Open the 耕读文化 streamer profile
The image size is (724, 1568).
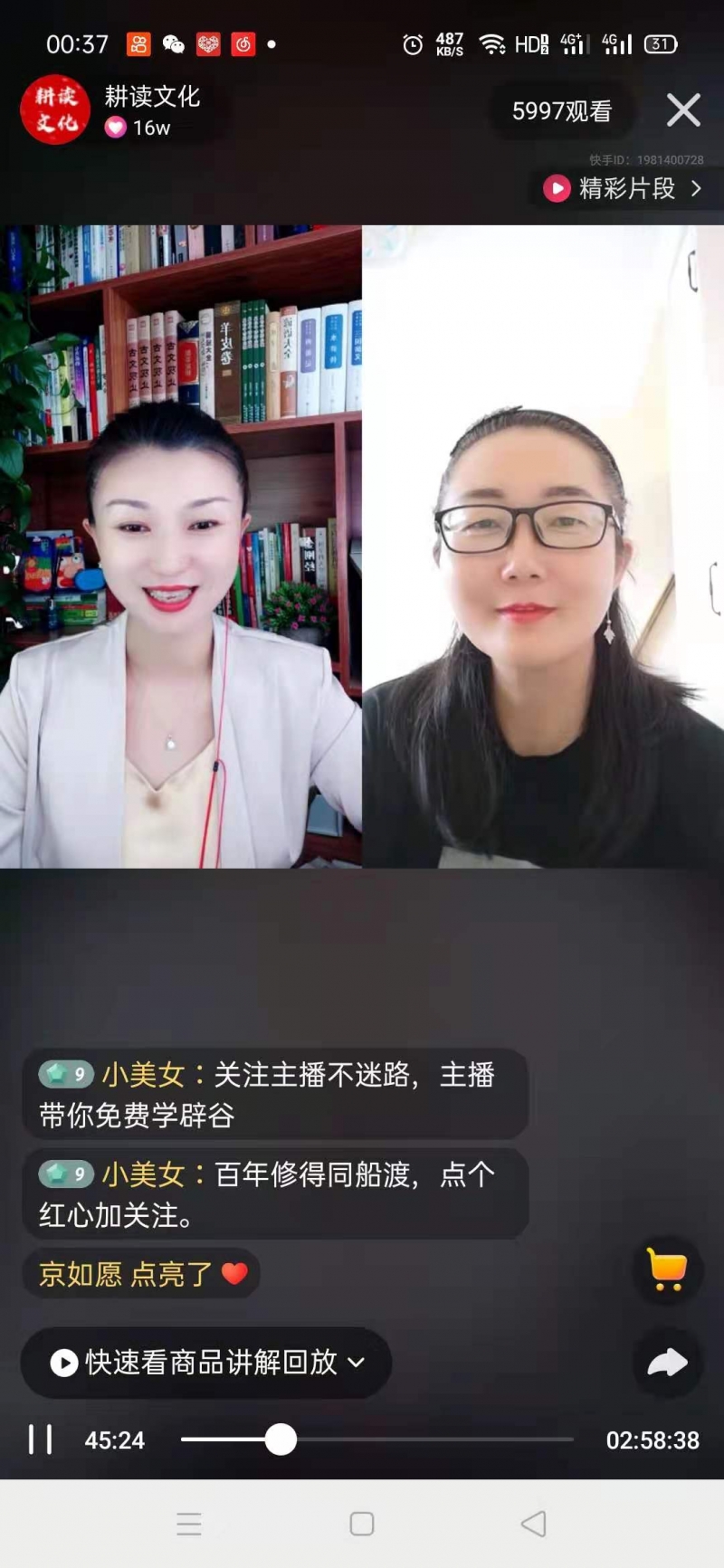point(55,110)
